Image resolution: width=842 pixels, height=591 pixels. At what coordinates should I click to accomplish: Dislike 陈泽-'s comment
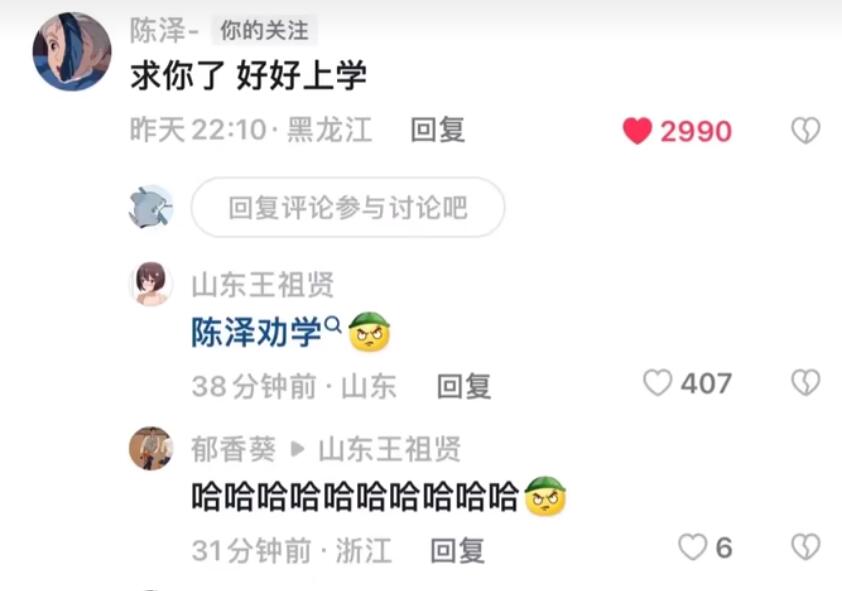806,131
